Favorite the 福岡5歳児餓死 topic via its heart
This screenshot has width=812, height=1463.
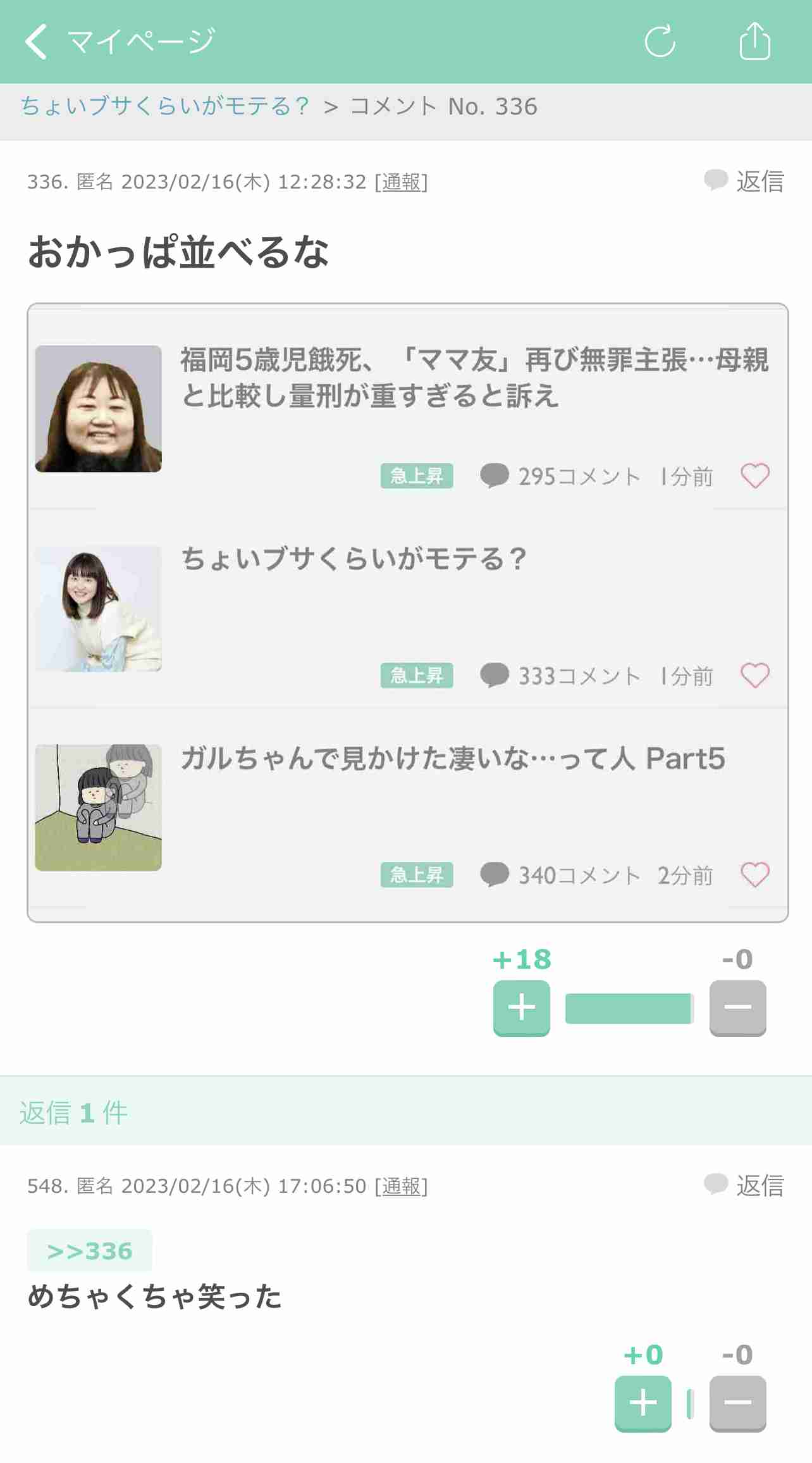pos(754,476)
